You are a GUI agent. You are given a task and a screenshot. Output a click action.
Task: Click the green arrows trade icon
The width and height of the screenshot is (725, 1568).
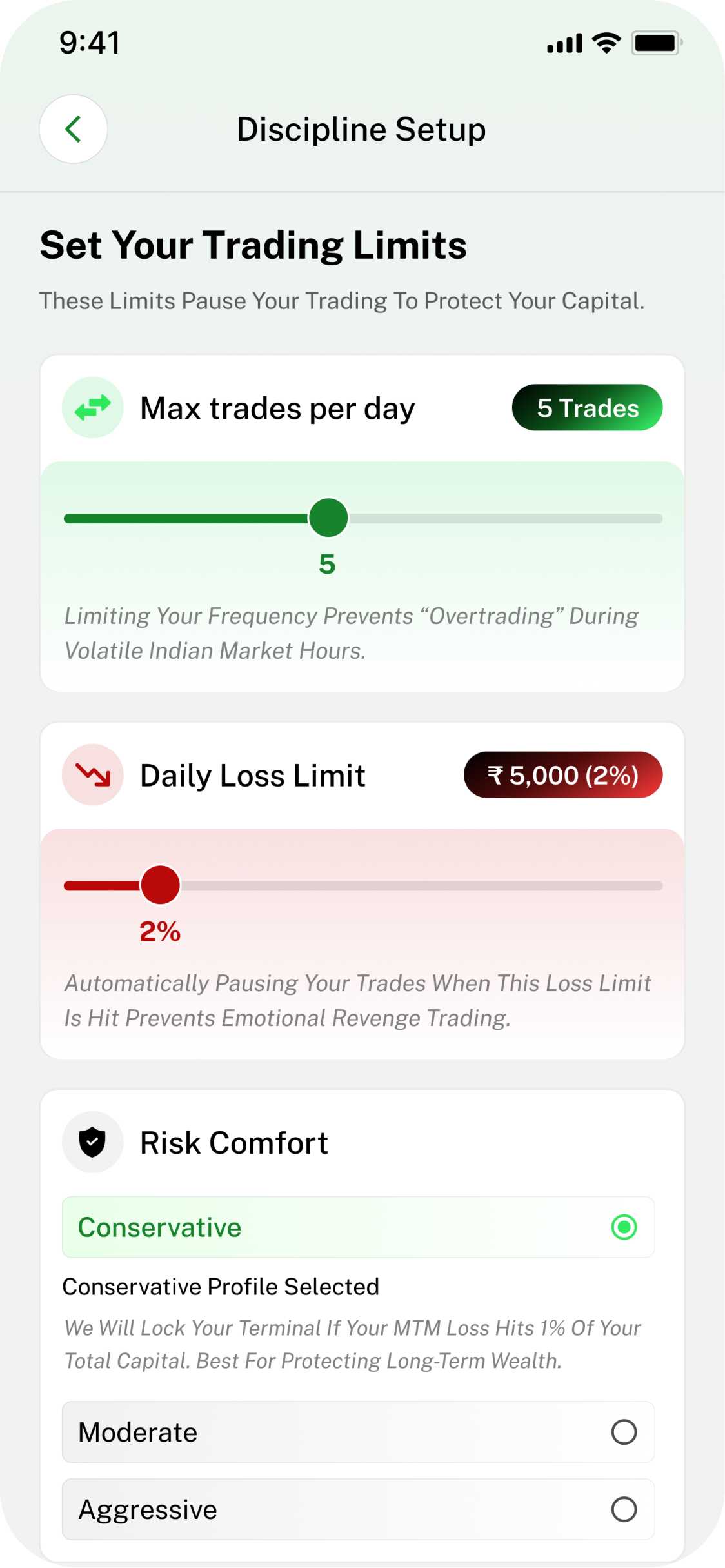click(x=92, y=407)
